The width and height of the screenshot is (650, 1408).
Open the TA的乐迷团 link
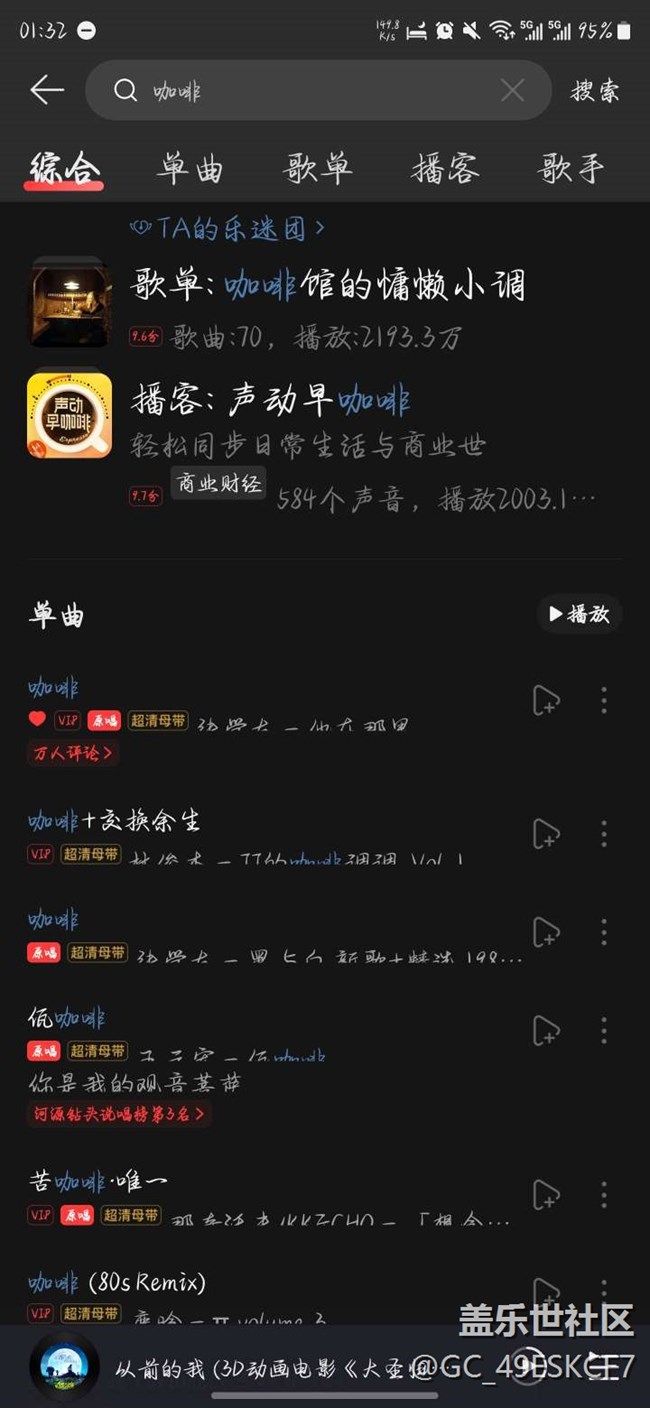pyautogui.click(x=228, y=229)
